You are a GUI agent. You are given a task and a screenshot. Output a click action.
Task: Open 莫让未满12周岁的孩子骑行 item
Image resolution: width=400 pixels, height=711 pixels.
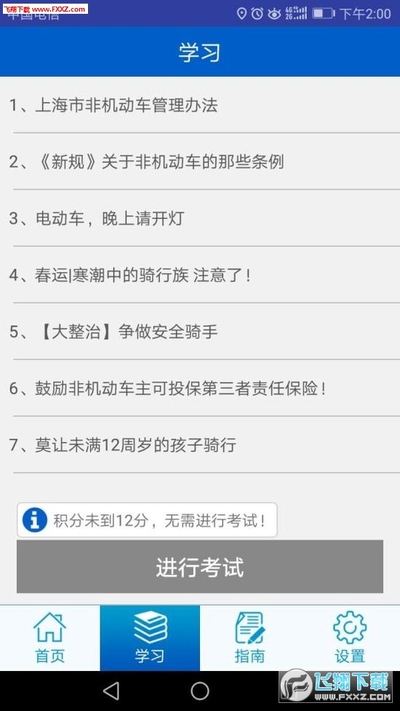(200, 445)
